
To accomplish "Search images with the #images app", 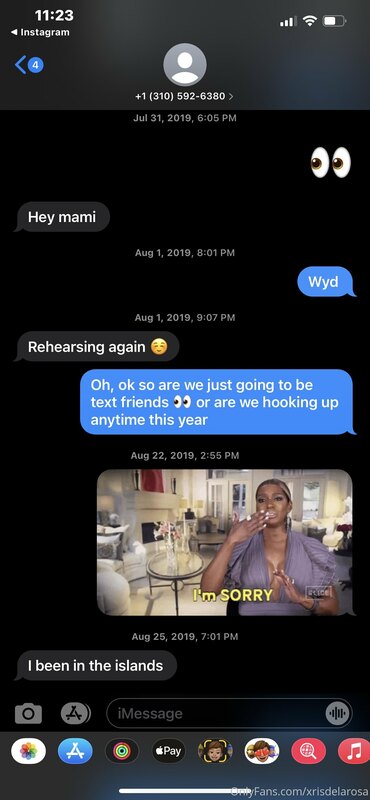I will (x=308, y=751).
